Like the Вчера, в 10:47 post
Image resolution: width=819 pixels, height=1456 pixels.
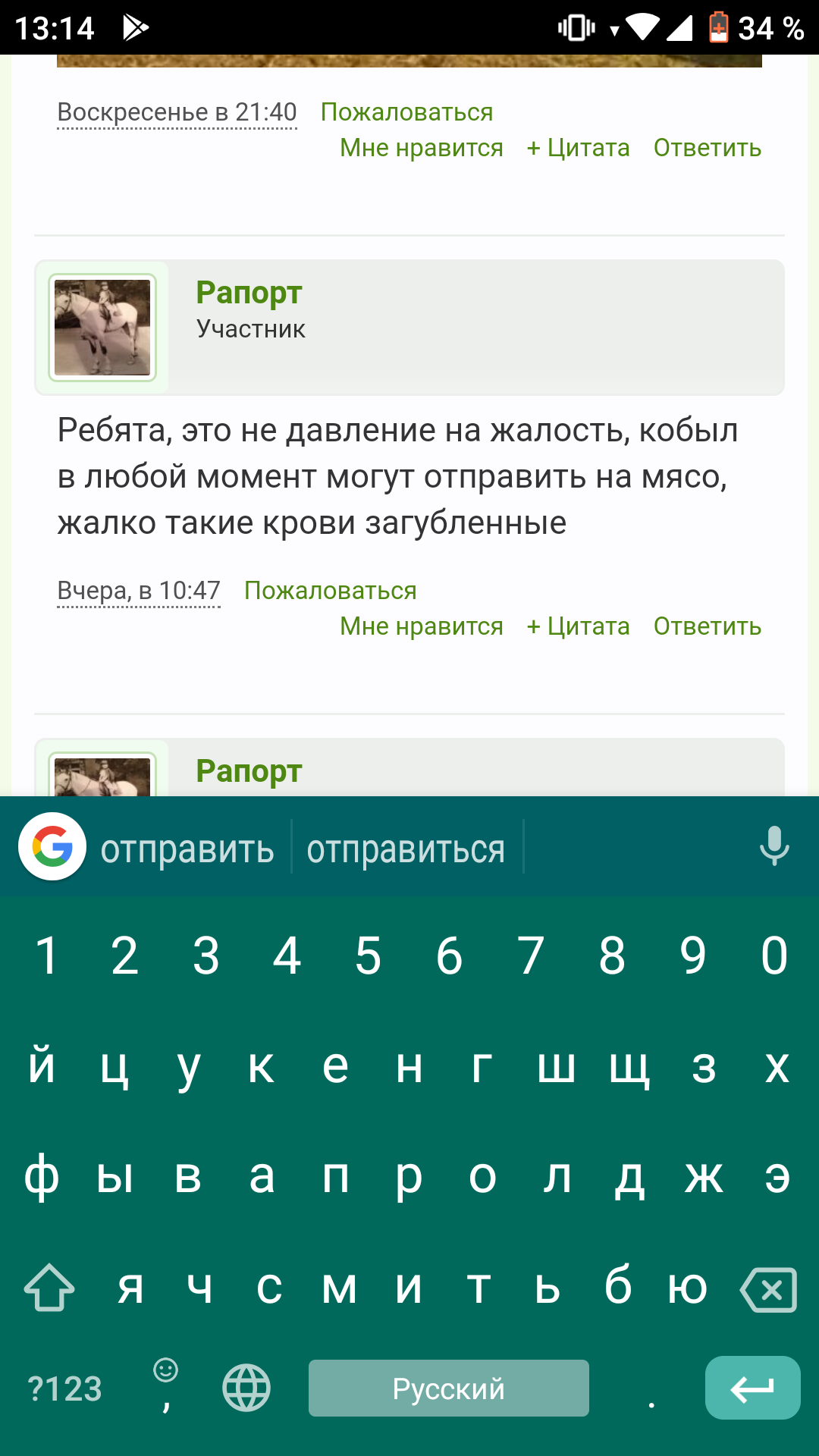tap(422, 626)
